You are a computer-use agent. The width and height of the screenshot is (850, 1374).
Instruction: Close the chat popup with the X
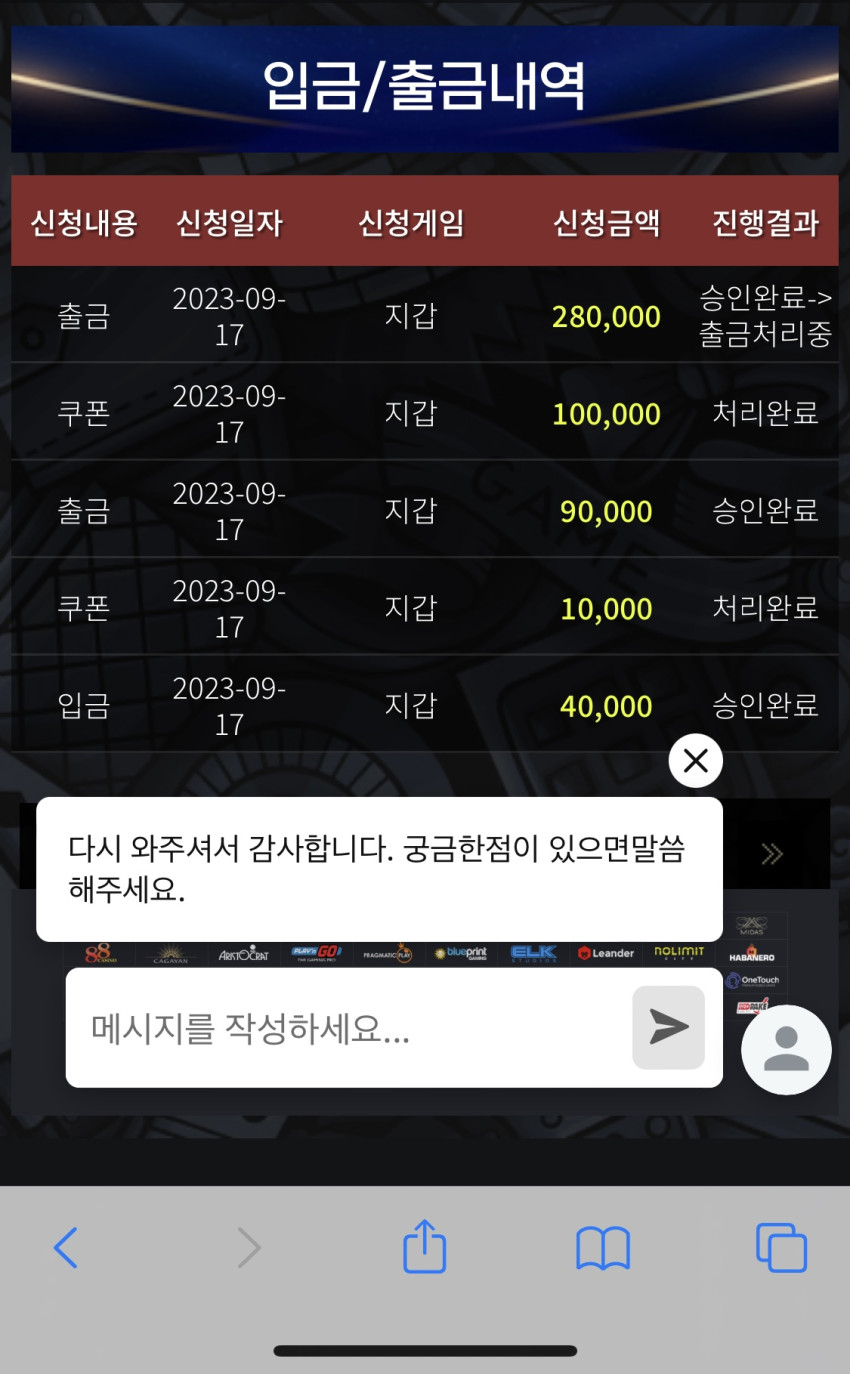pos(695,761)
